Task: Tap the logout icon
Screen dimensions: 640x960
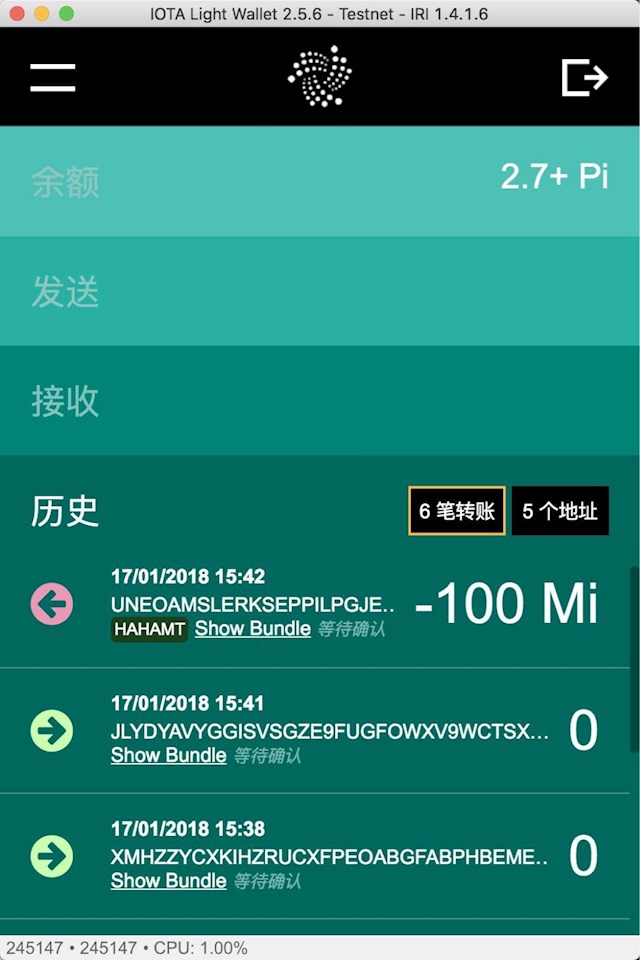Action: pos(584,77)
